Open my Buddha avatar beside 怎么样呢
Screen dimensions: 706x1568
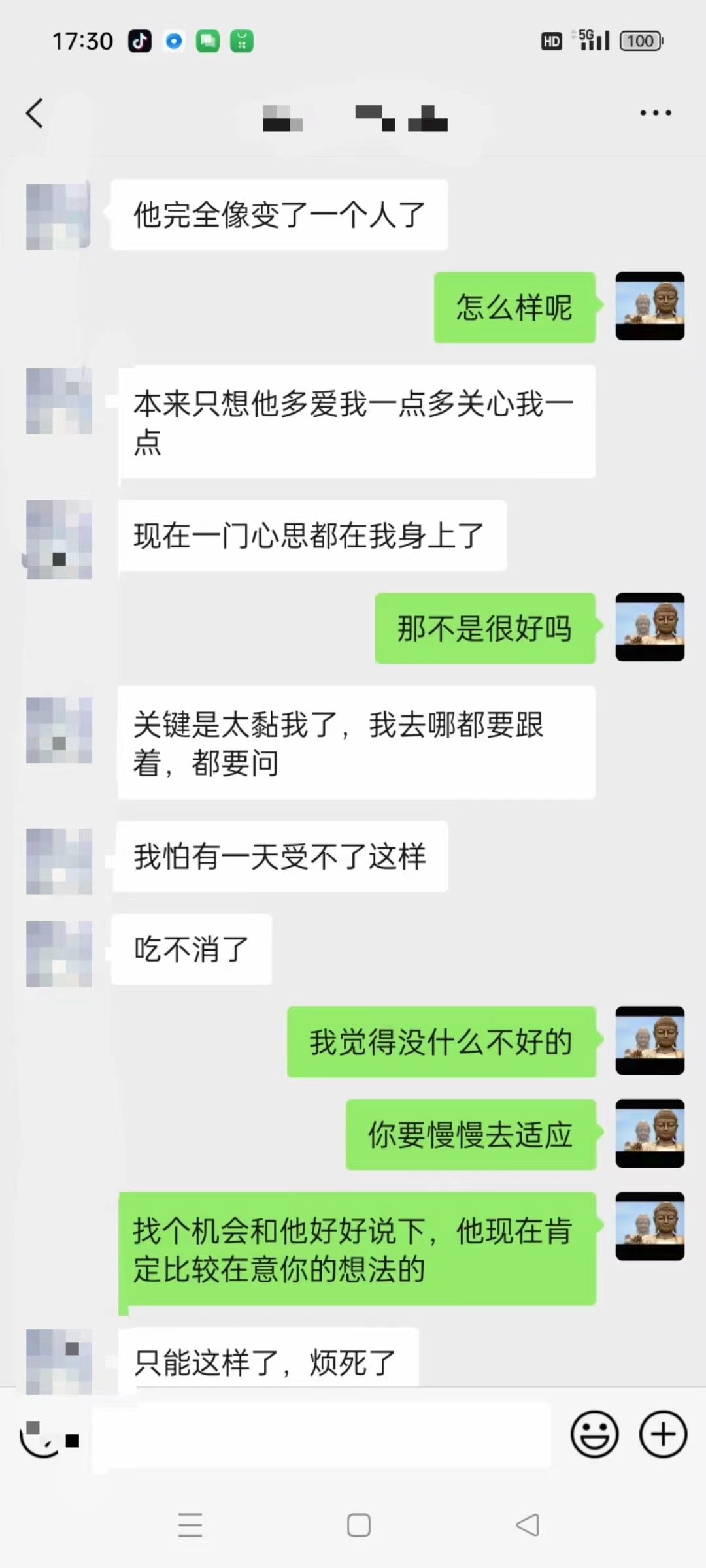pyautogui.click(x=650, y=306)
